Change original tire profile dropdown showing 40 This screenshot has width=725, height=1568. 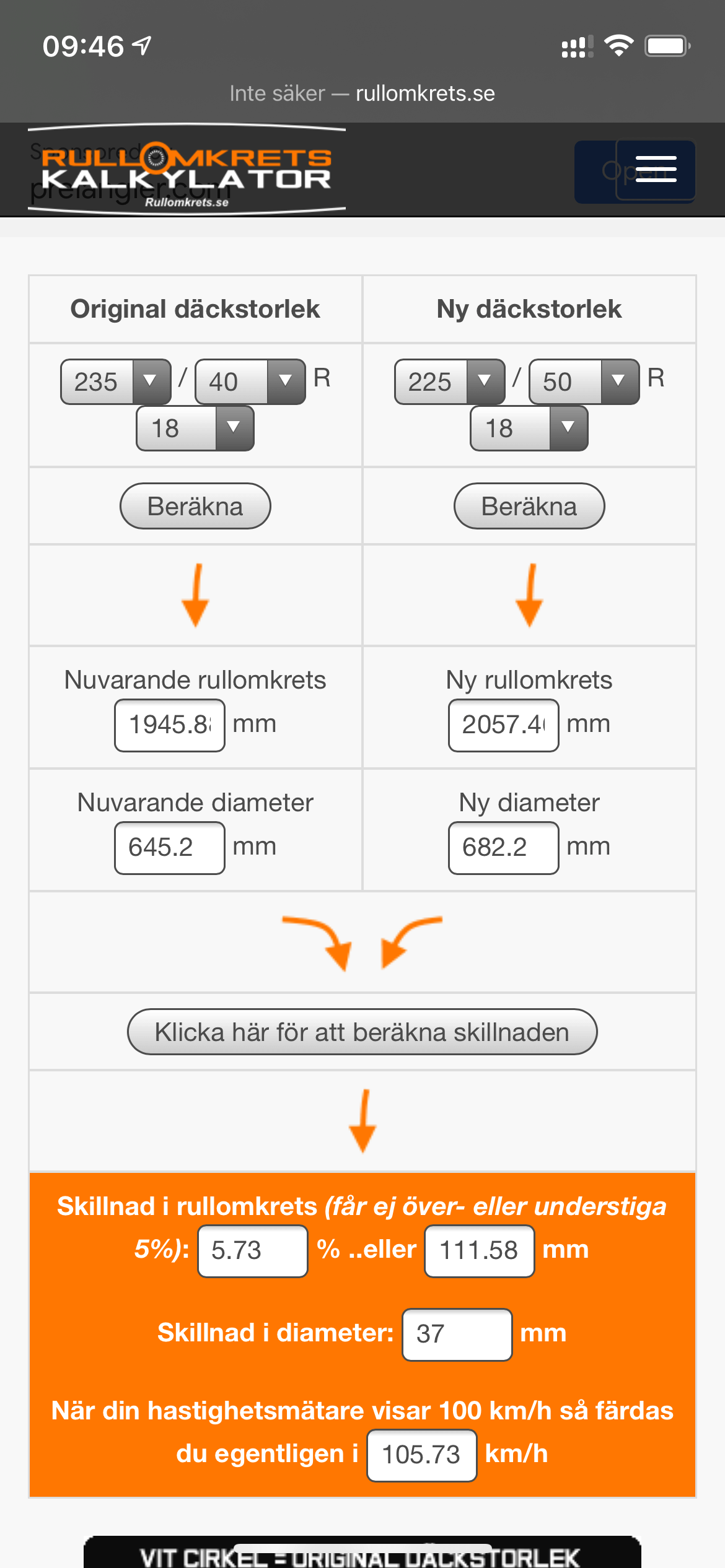[250, 381]
